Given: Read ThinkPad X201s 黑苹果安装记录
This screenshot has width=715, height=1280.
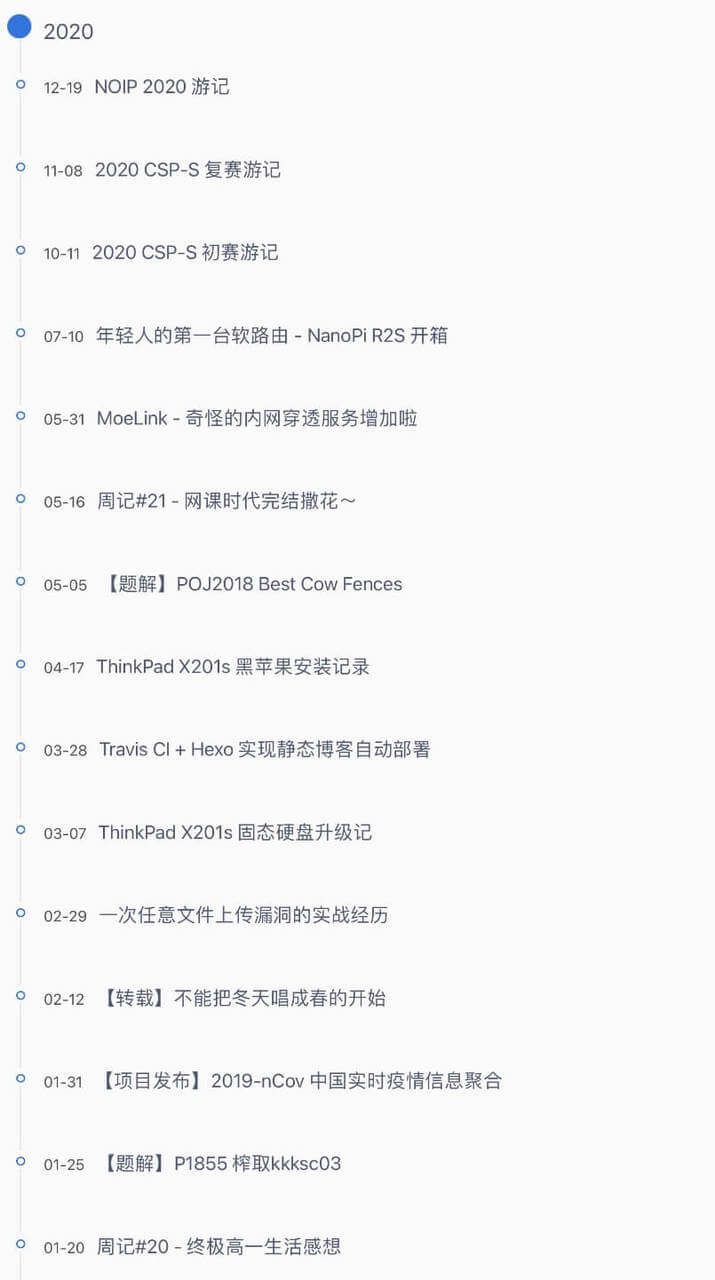Looking at the screenshot, I should (233, 667).
